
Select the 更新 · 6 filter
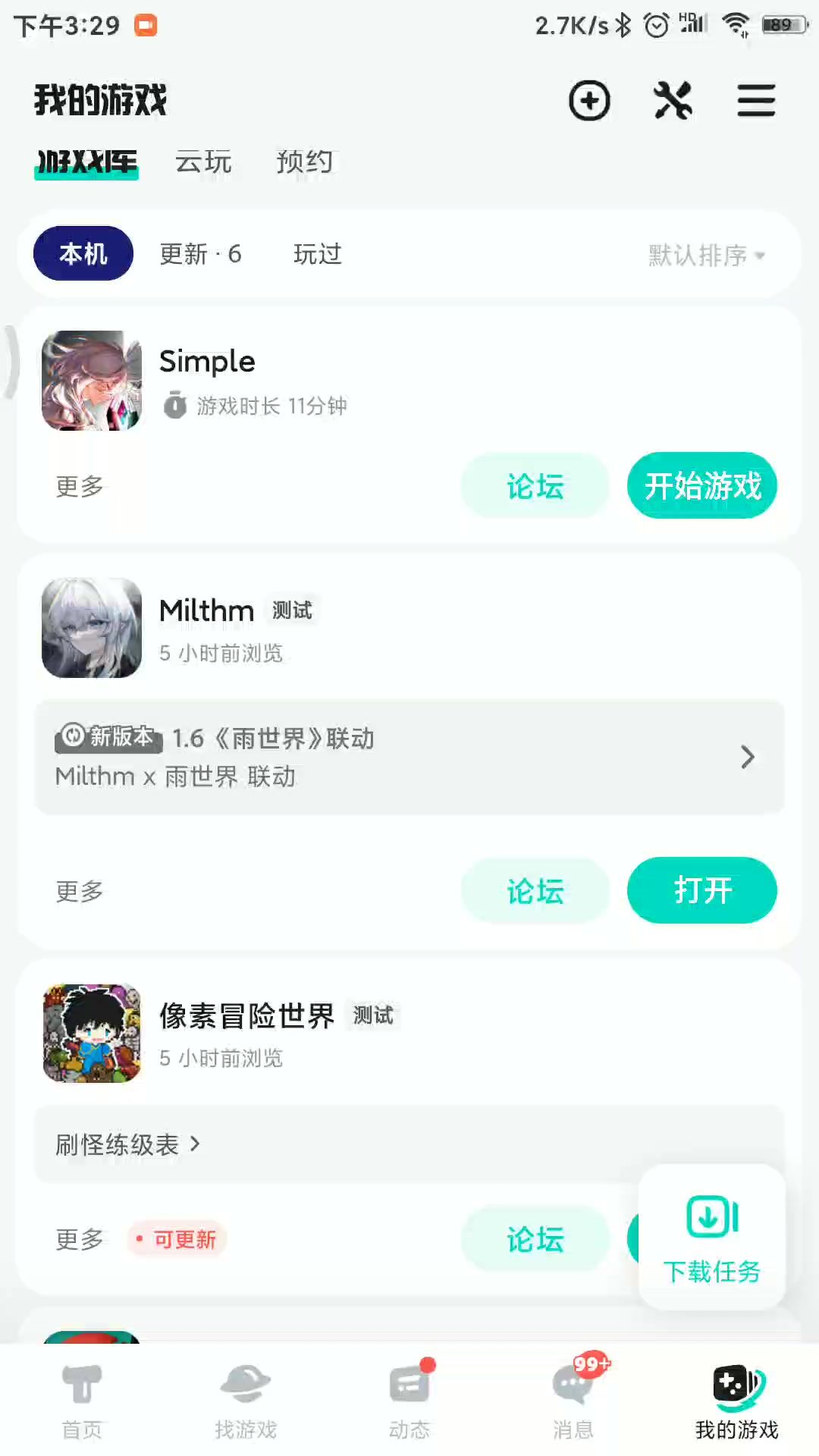[200, 254]
